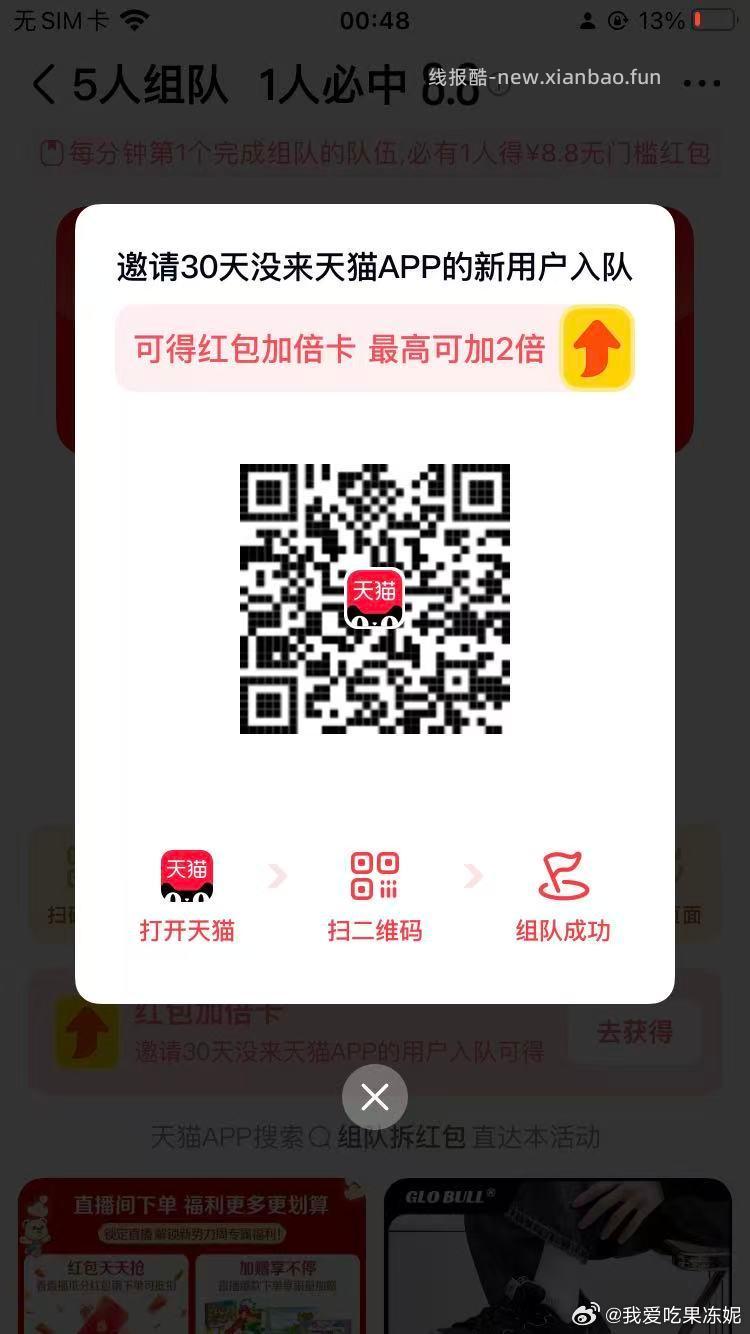750x1334 pixels.
Task: Tap the 扫二维码 QR scan step icon
Action: tap(374, 876)
